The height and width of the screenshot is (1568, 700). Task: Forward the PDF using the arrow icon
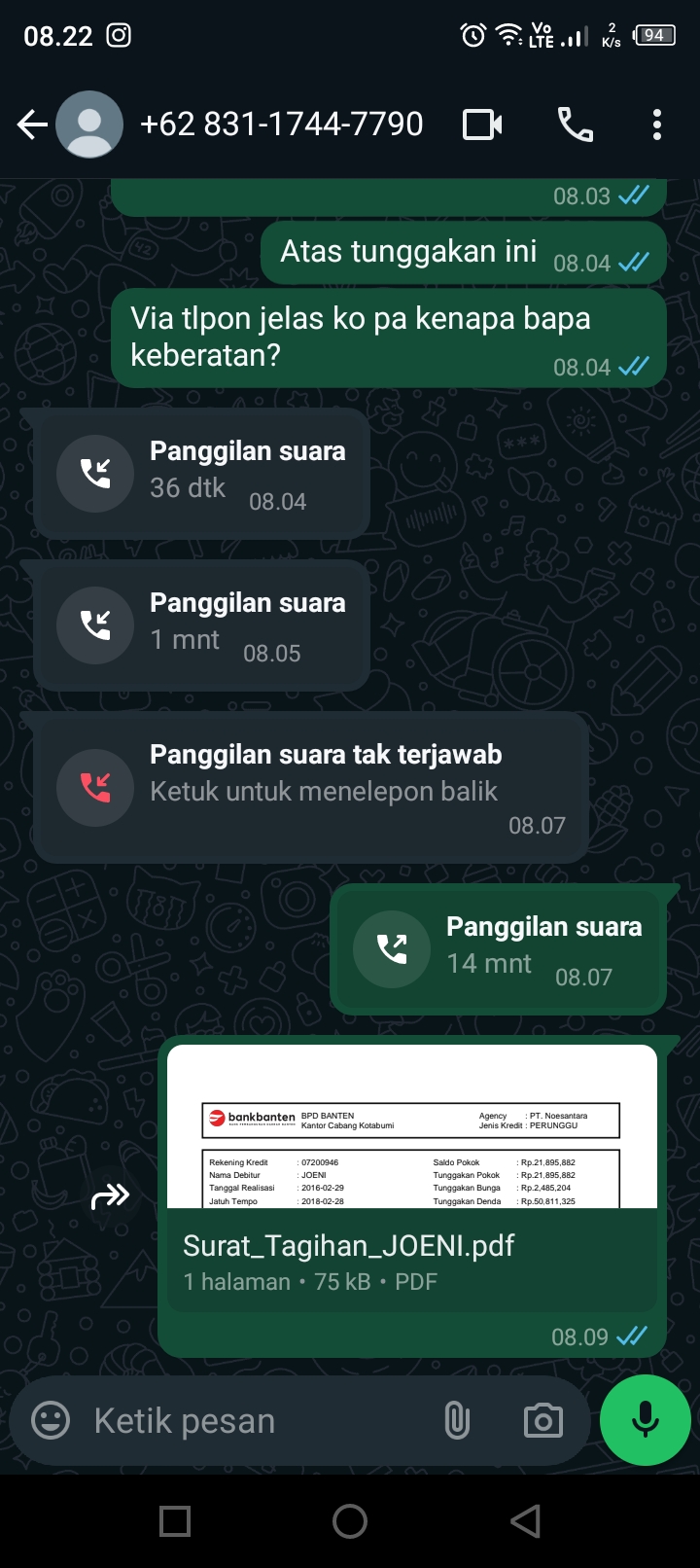point(110,1196)
